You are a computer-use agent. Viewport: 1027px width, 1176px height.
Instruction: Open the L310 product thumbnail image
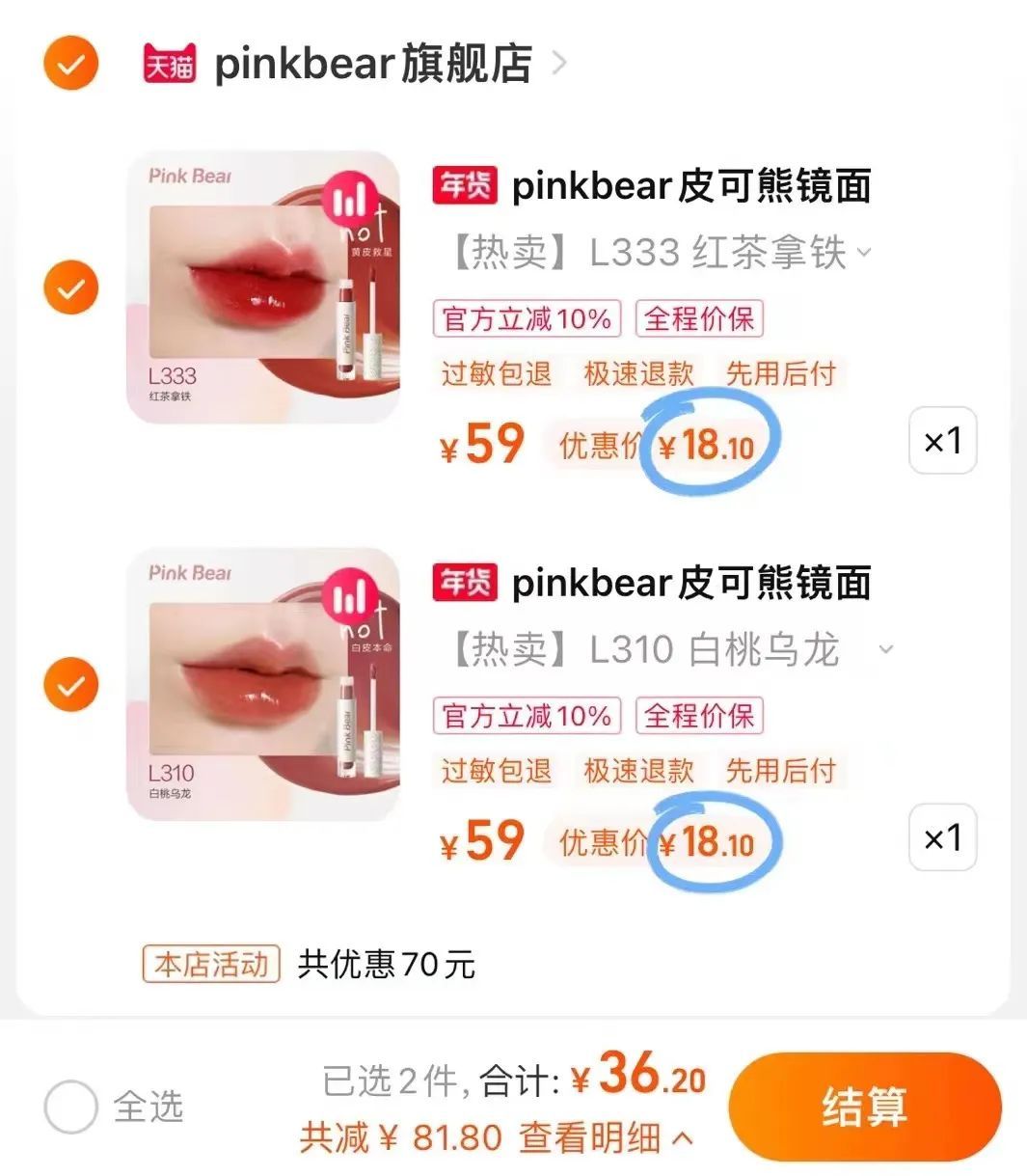tap(267, 685)
